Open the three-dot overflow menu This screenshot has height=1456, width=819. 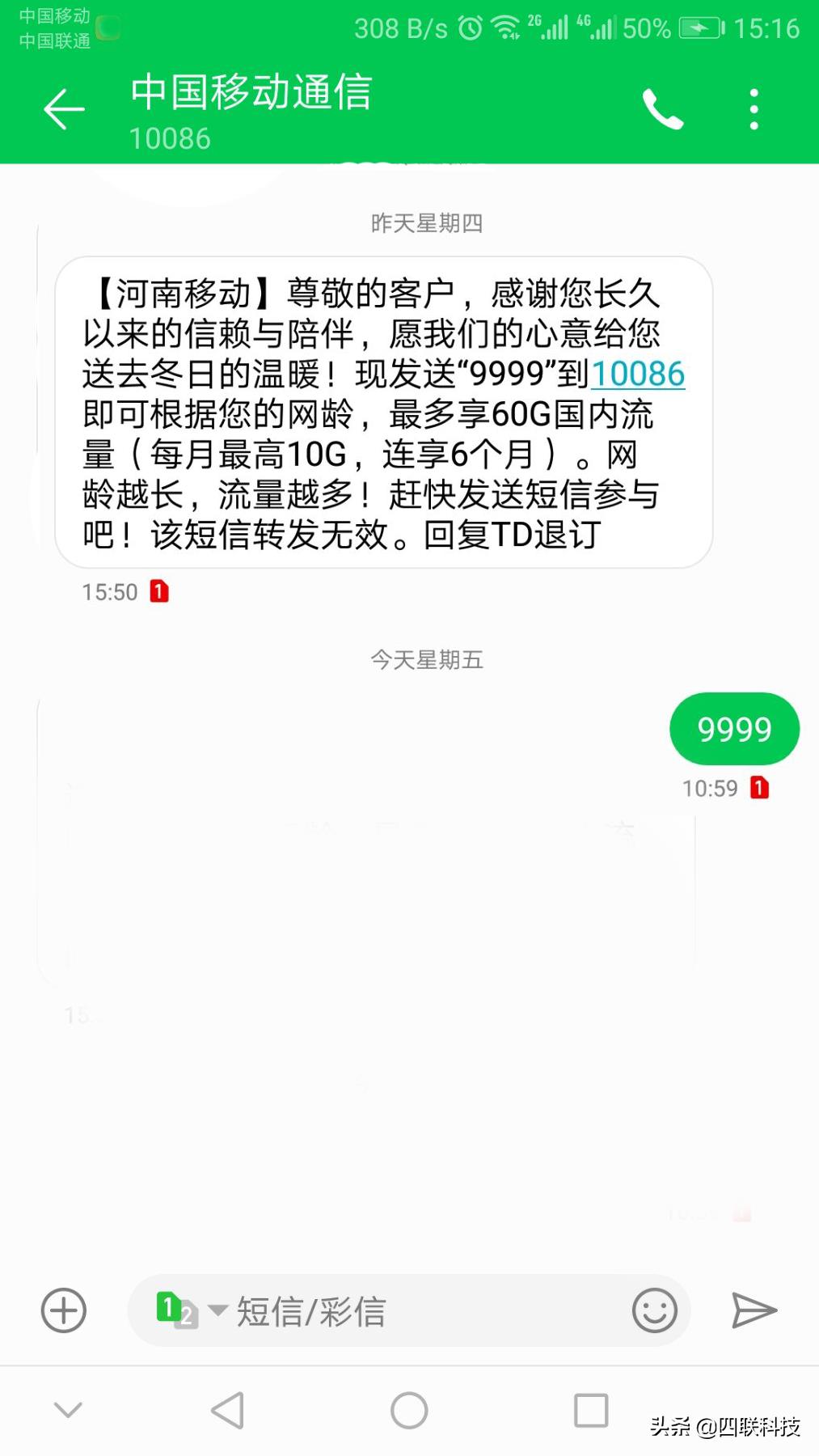pos(754,110)
